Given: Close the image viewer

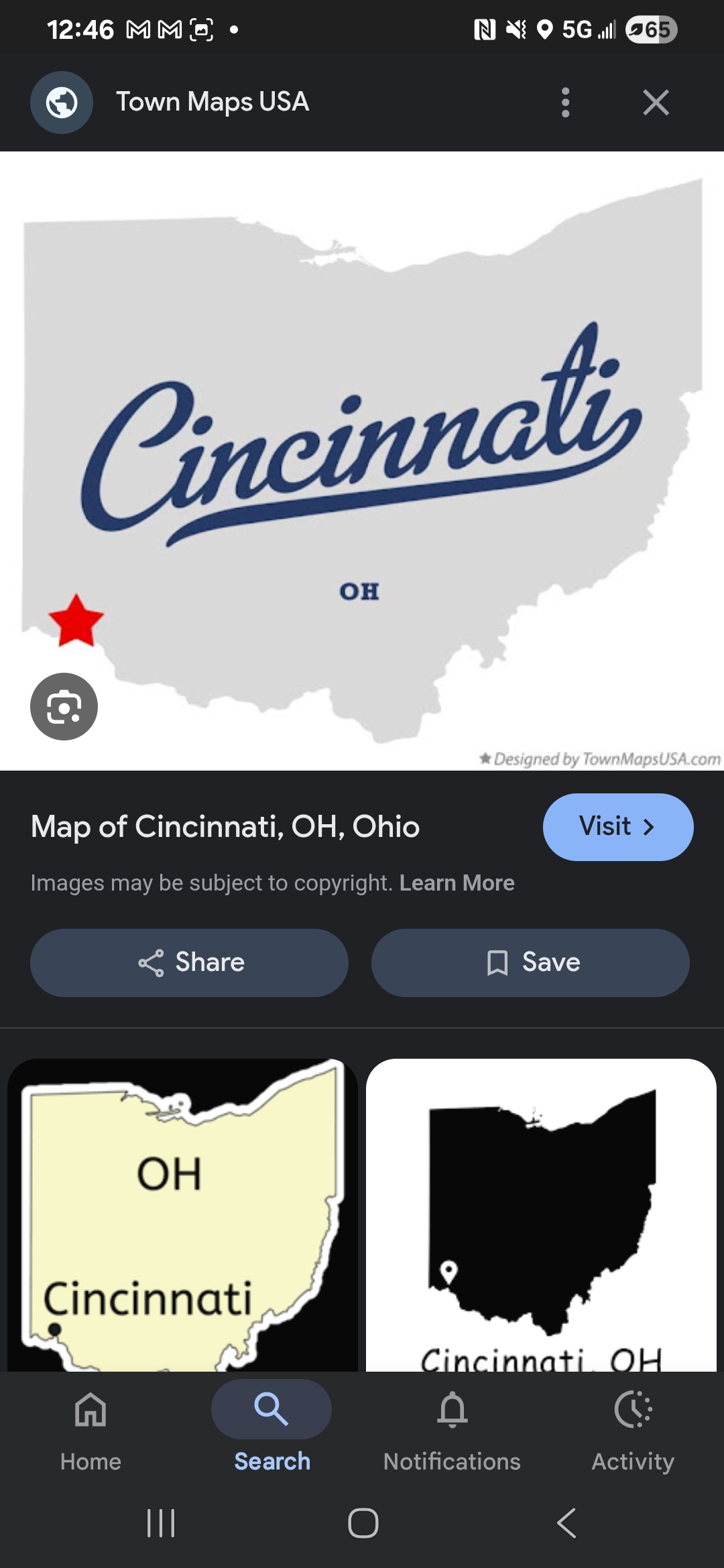Looking at the screenshot, I should [655, 103].
